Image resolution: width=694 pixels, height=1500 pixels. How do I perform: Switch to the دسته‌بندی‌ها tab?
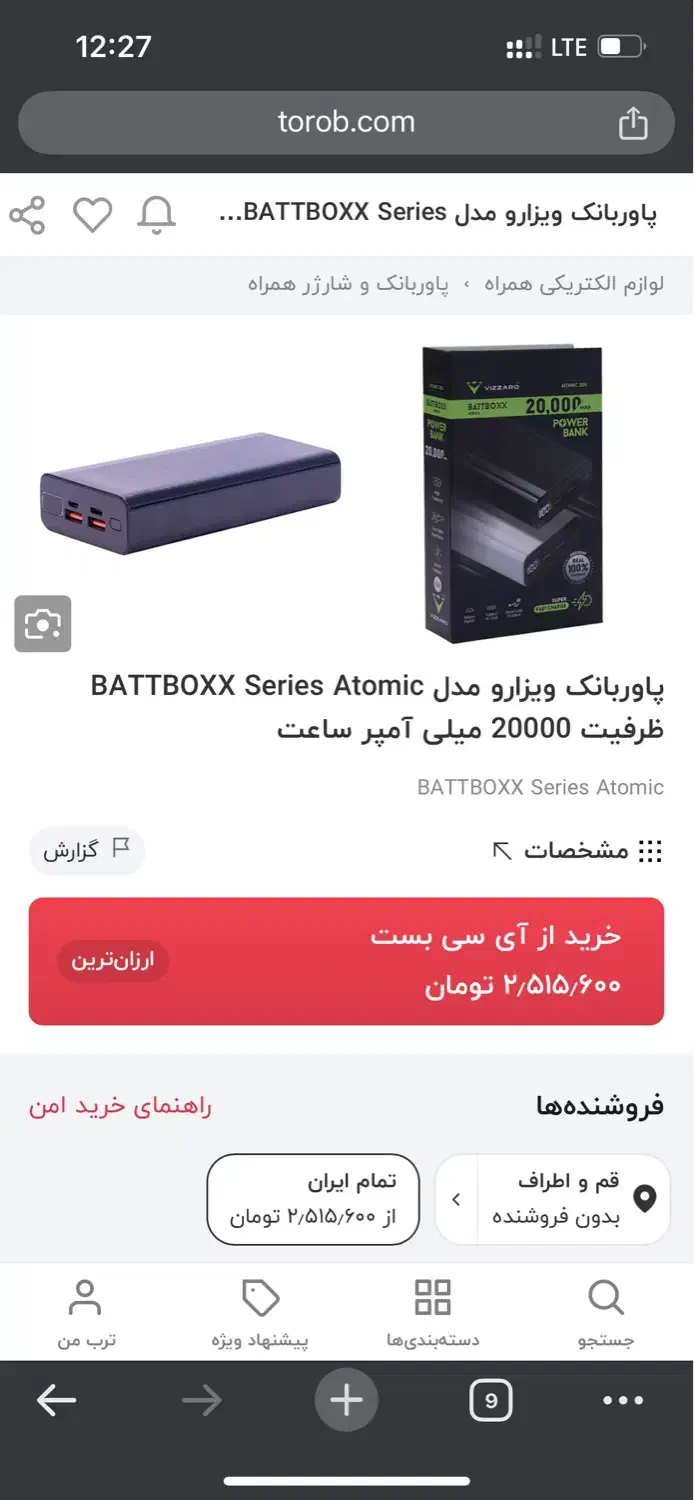(433, 1312)
